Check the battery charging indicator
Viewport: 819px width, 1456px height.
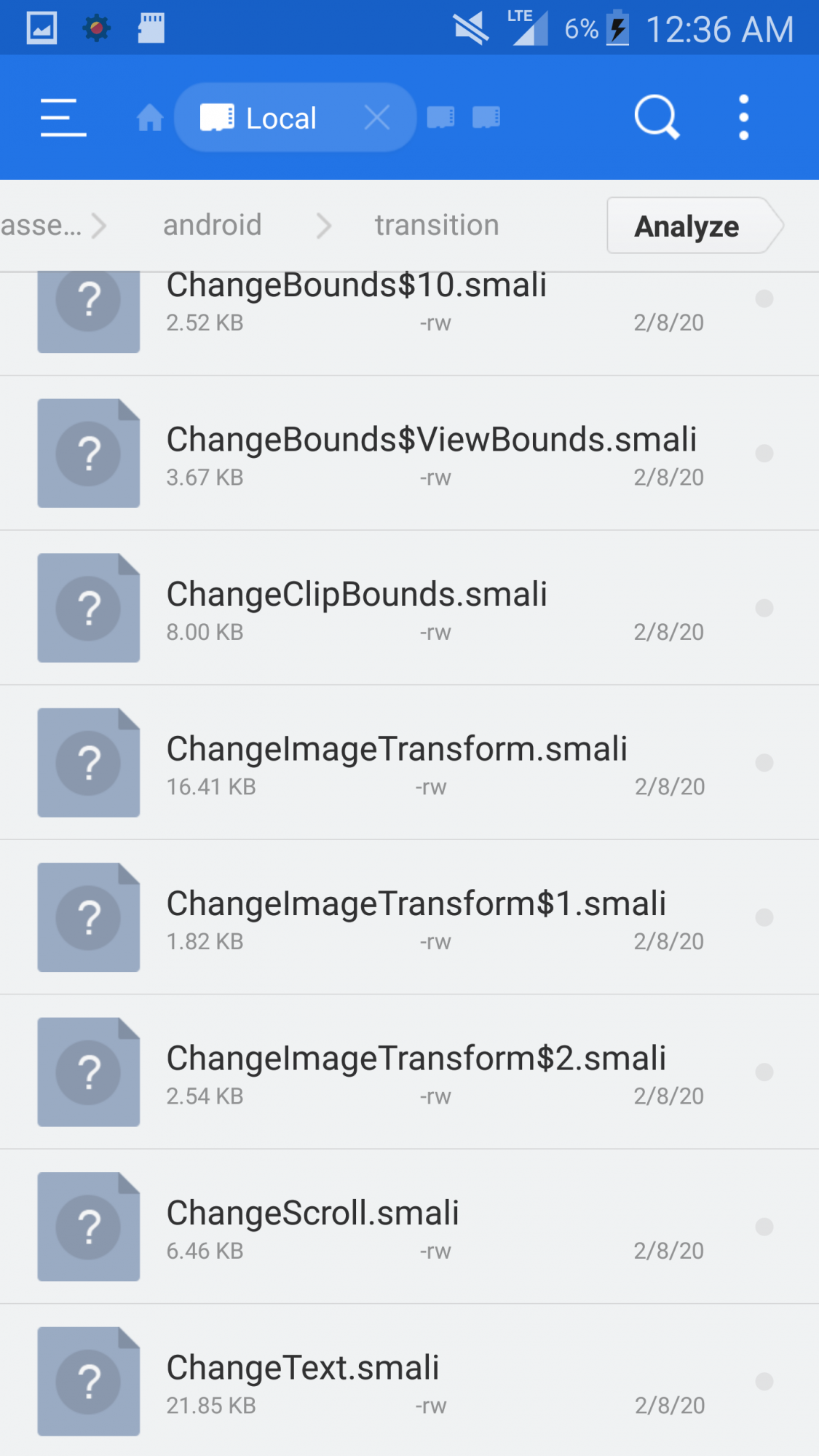(x=618, y=29)
